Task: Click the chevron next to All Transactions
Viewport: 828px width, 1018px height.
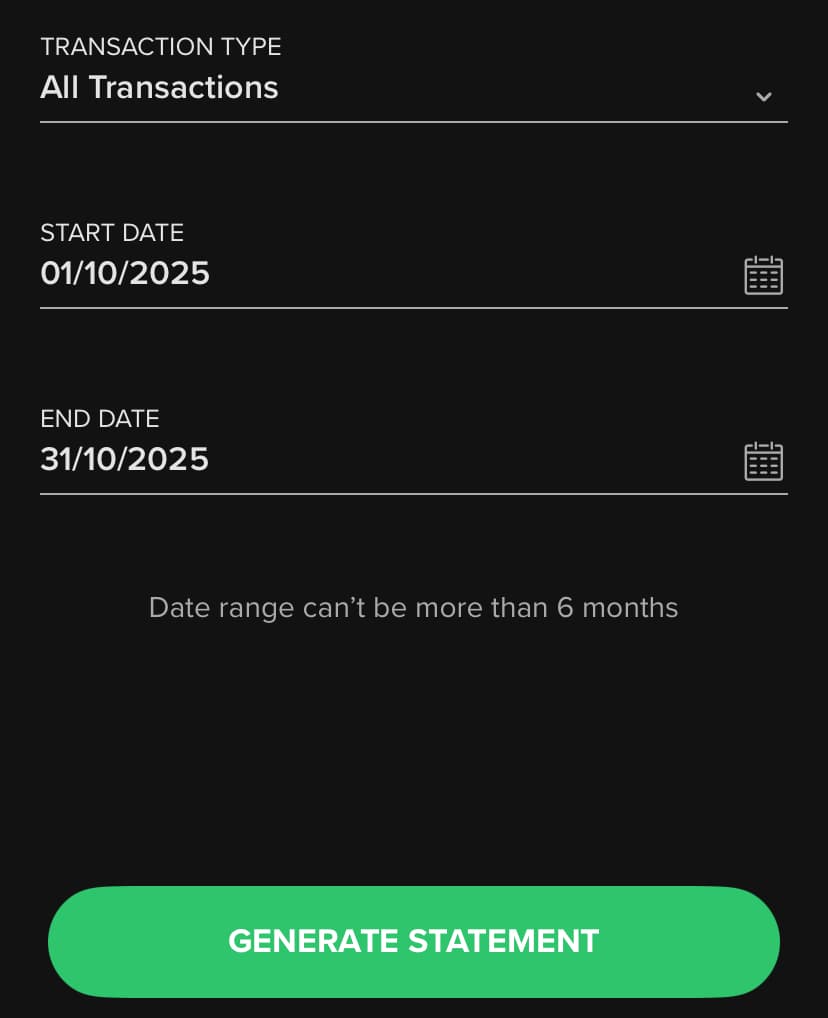Action: [x=763, y=97]
